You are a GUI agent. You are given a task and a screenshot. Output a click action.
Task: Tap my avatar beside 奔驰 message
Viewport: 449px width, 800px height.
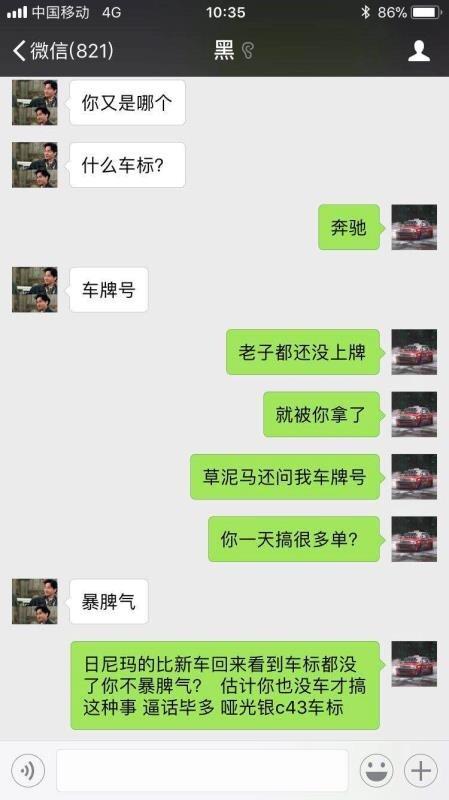(414, 227)
